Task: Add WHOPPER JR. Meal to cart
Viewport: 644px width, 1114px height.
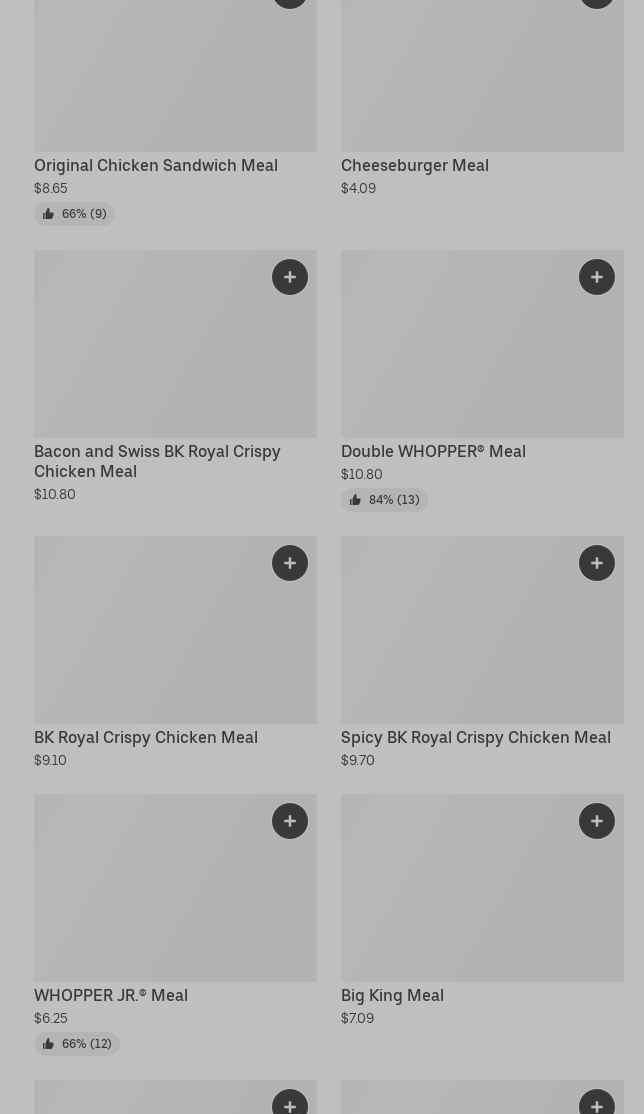Action: (290, 821)
